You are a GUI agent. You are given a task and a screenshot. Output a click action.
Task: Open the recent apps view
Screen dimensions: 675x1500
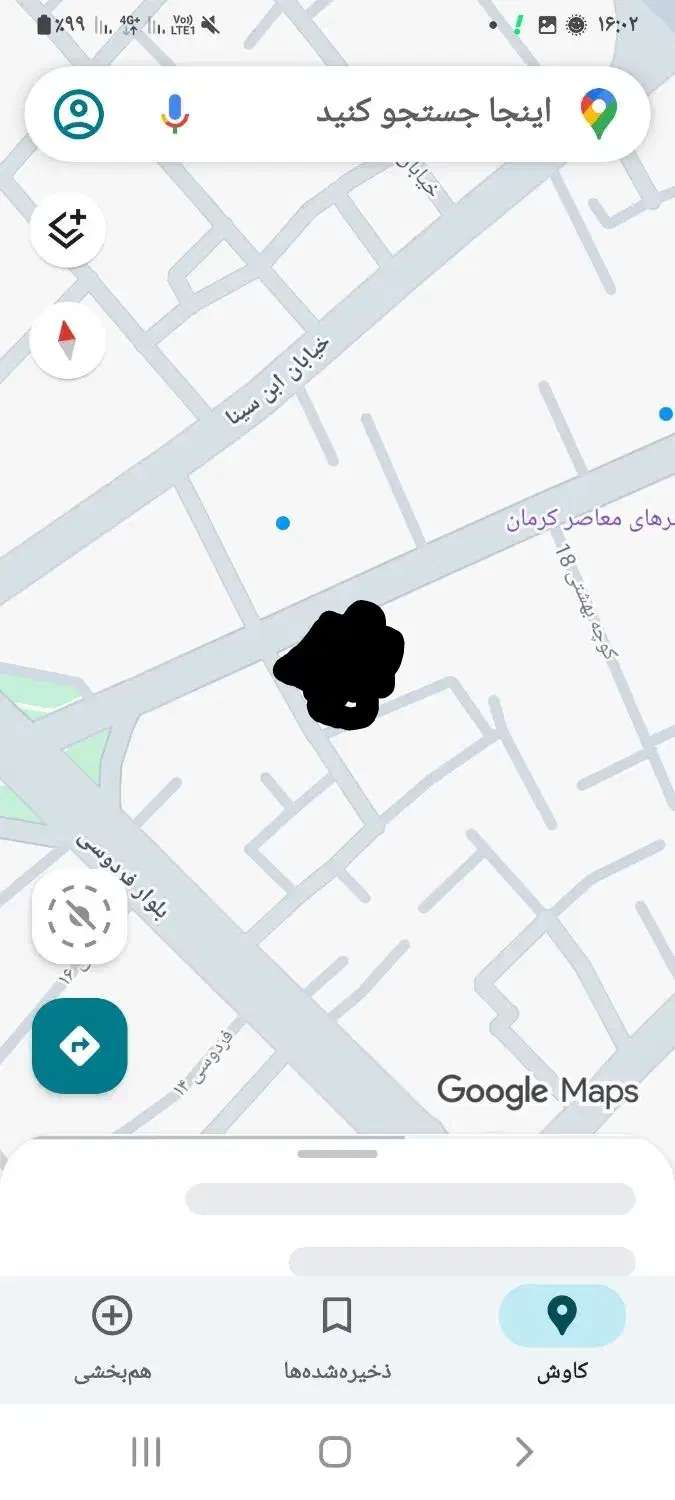(x=146, y=1452)
